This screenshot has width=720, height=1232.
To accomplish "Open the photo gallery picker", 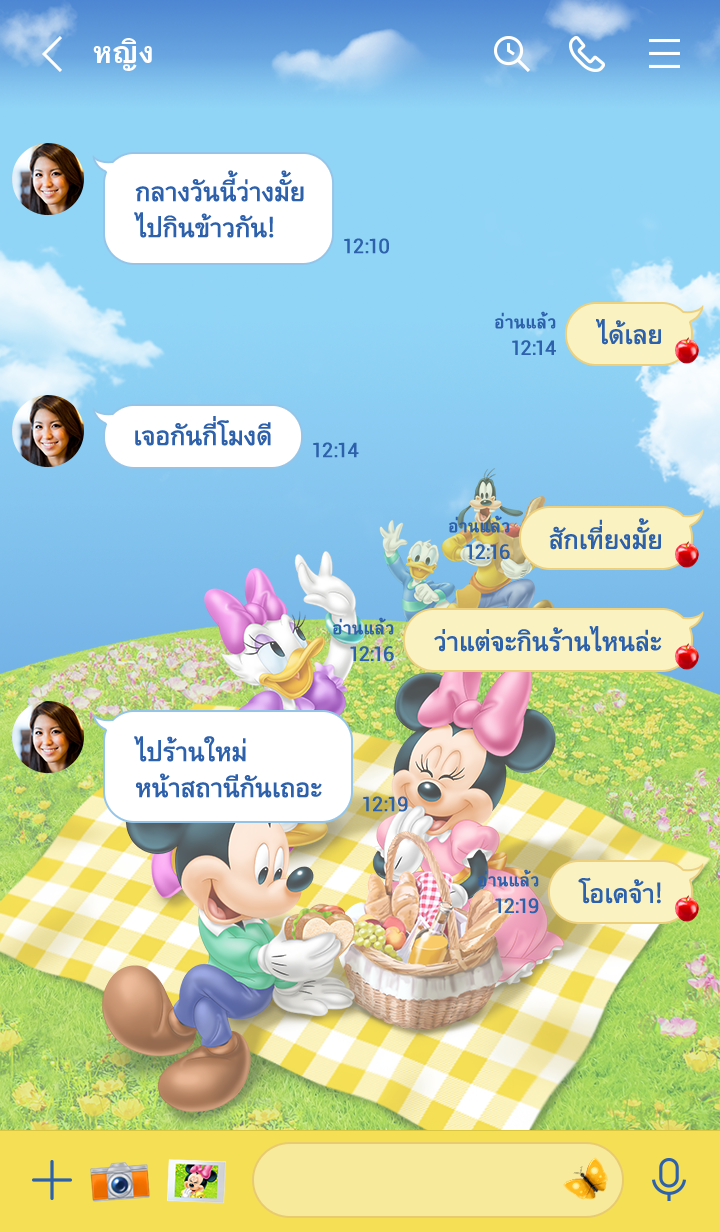I will 196,1181.
